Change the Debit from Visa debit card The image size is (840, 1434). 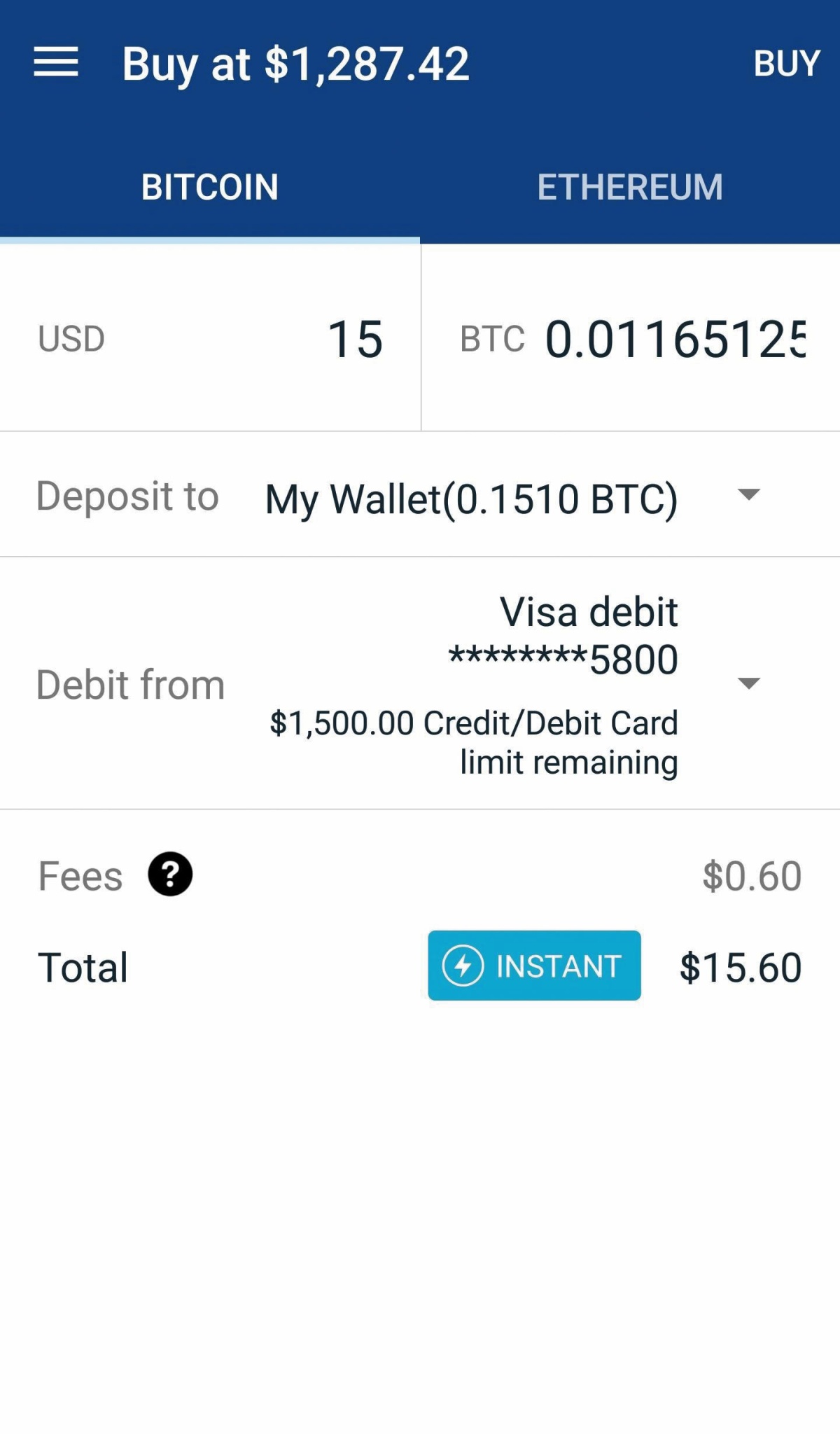coord(420,683)
